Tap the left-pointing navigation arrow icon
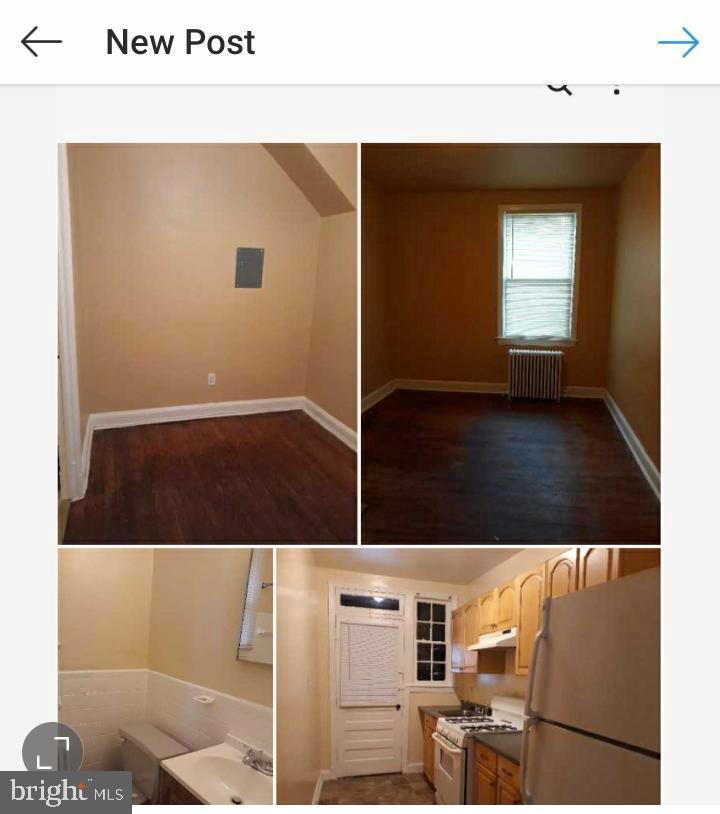This screenshot has height=814, width=720. click(x=40, y=42)
